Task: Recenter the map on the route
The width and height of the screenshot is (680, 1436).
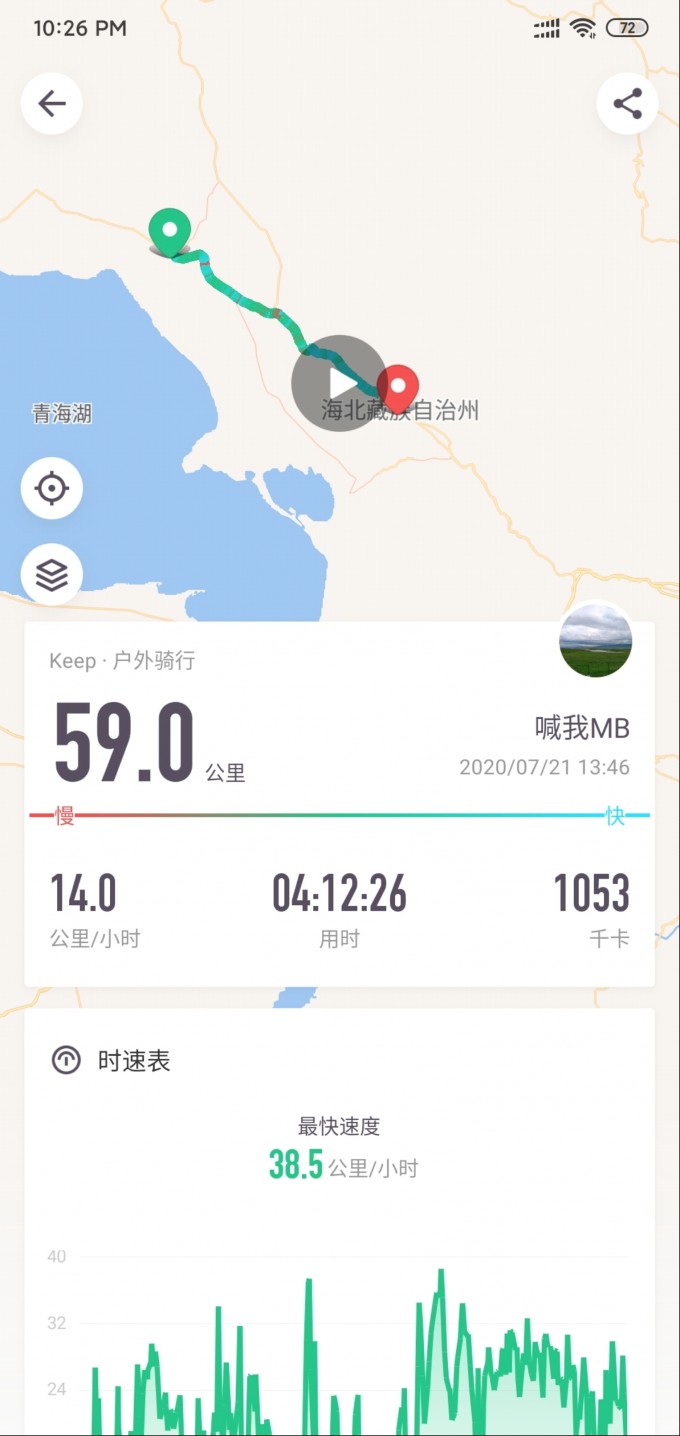Action: (52, 488)
